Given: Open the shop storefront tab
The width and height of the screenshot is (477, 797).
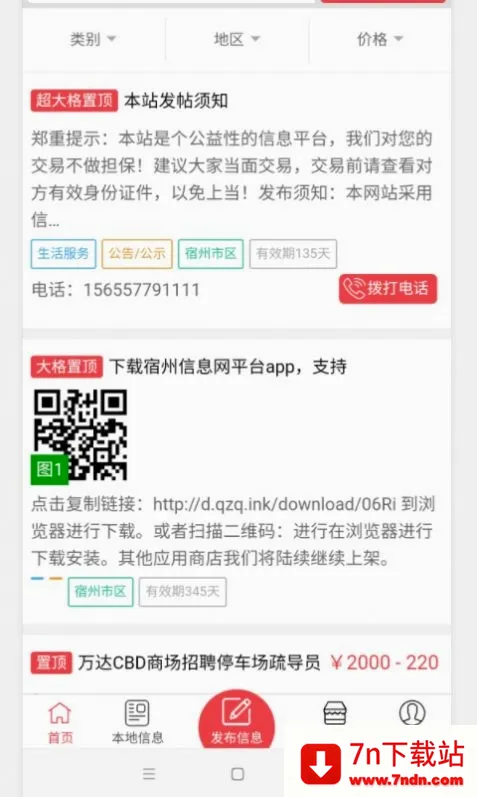Looking at the screenshot, I should click(335, 713).
